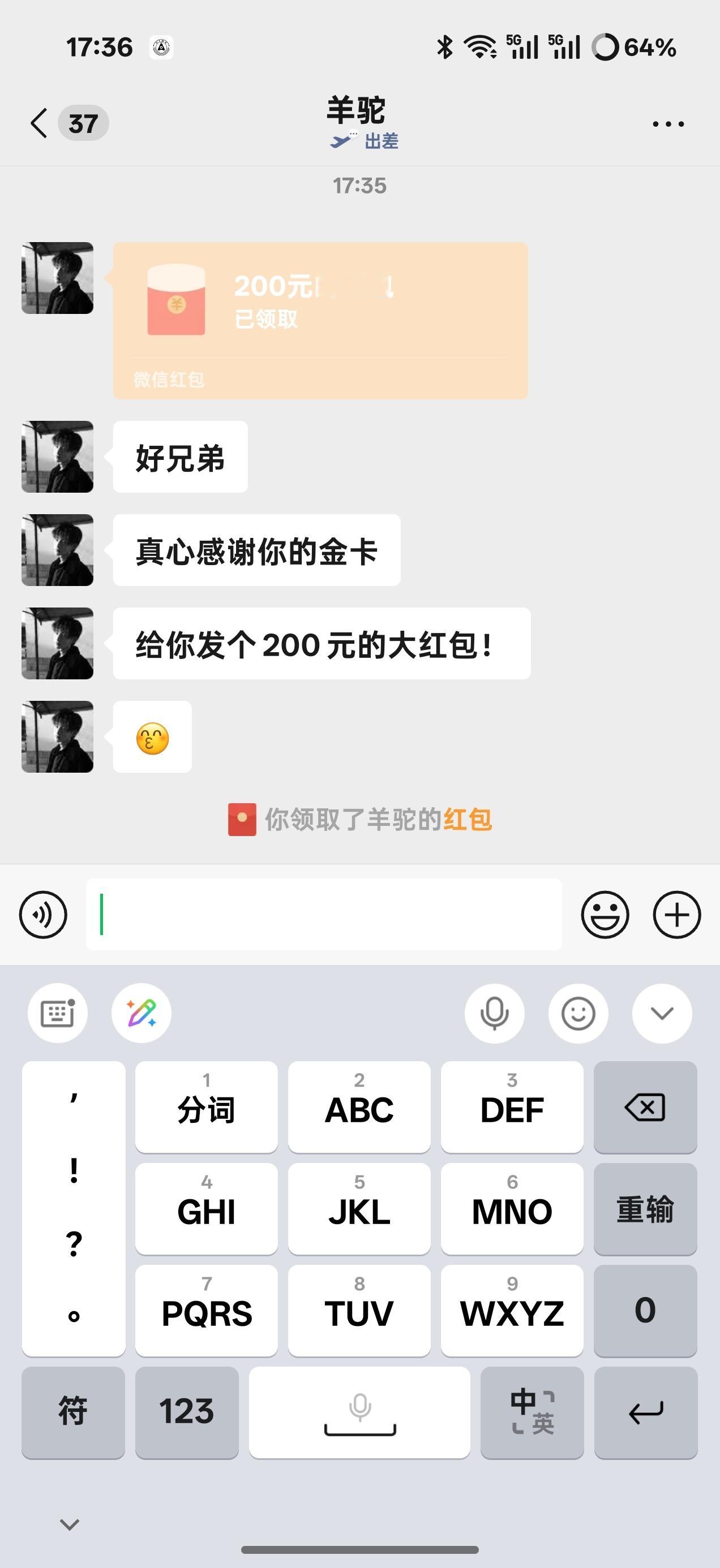720x1568 pixels.
Task: Open the 出差 status under 羊驼's name
Action: [x=363, y=141]
